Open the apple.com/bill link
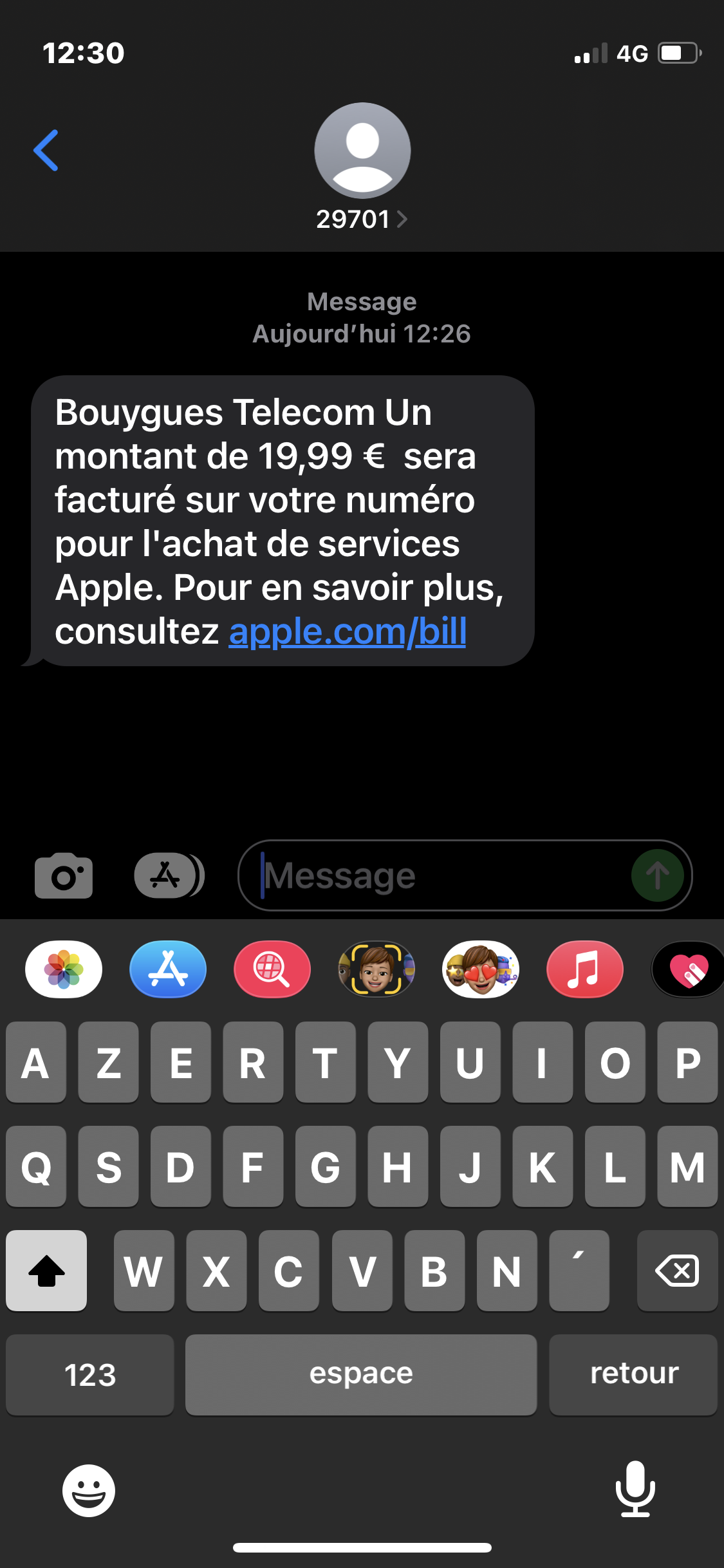Viewport: 724px width, 1568px height. [x=348, y=631]
